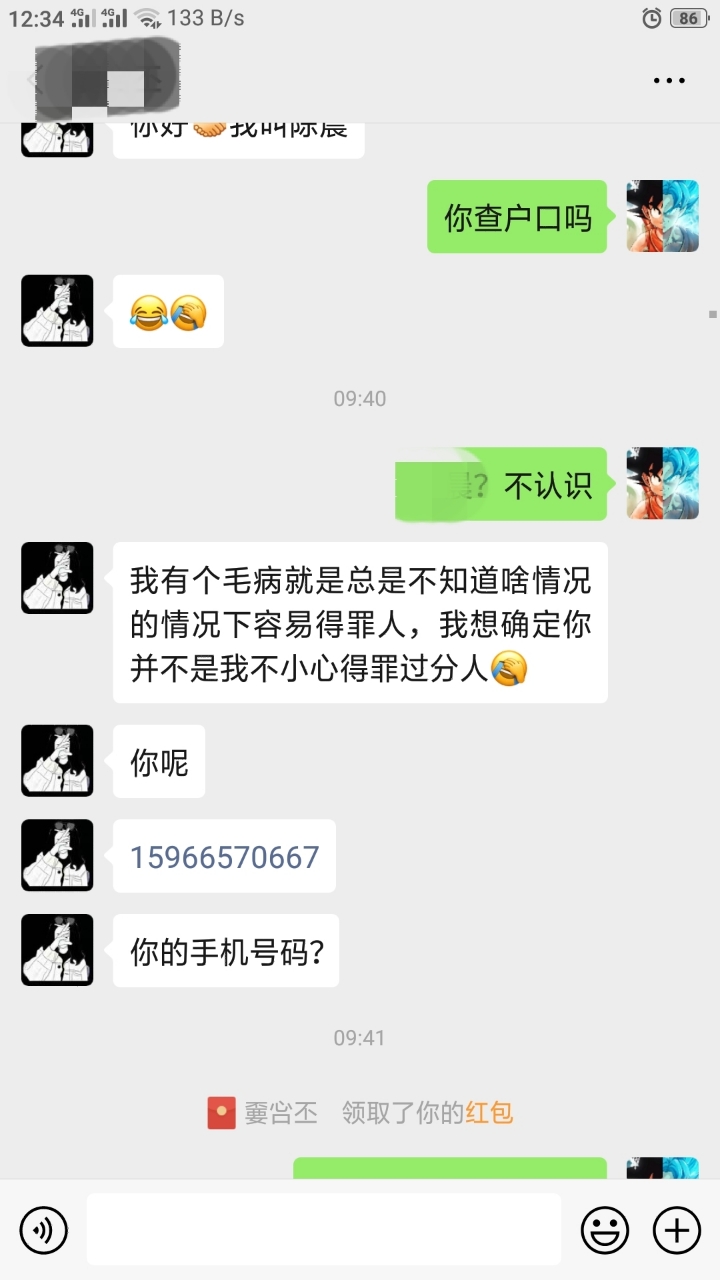Image resolution: width=720 pixels, height=1280 pixels.
Task: Open the plus attachments menu
Action: point(677,1229)
